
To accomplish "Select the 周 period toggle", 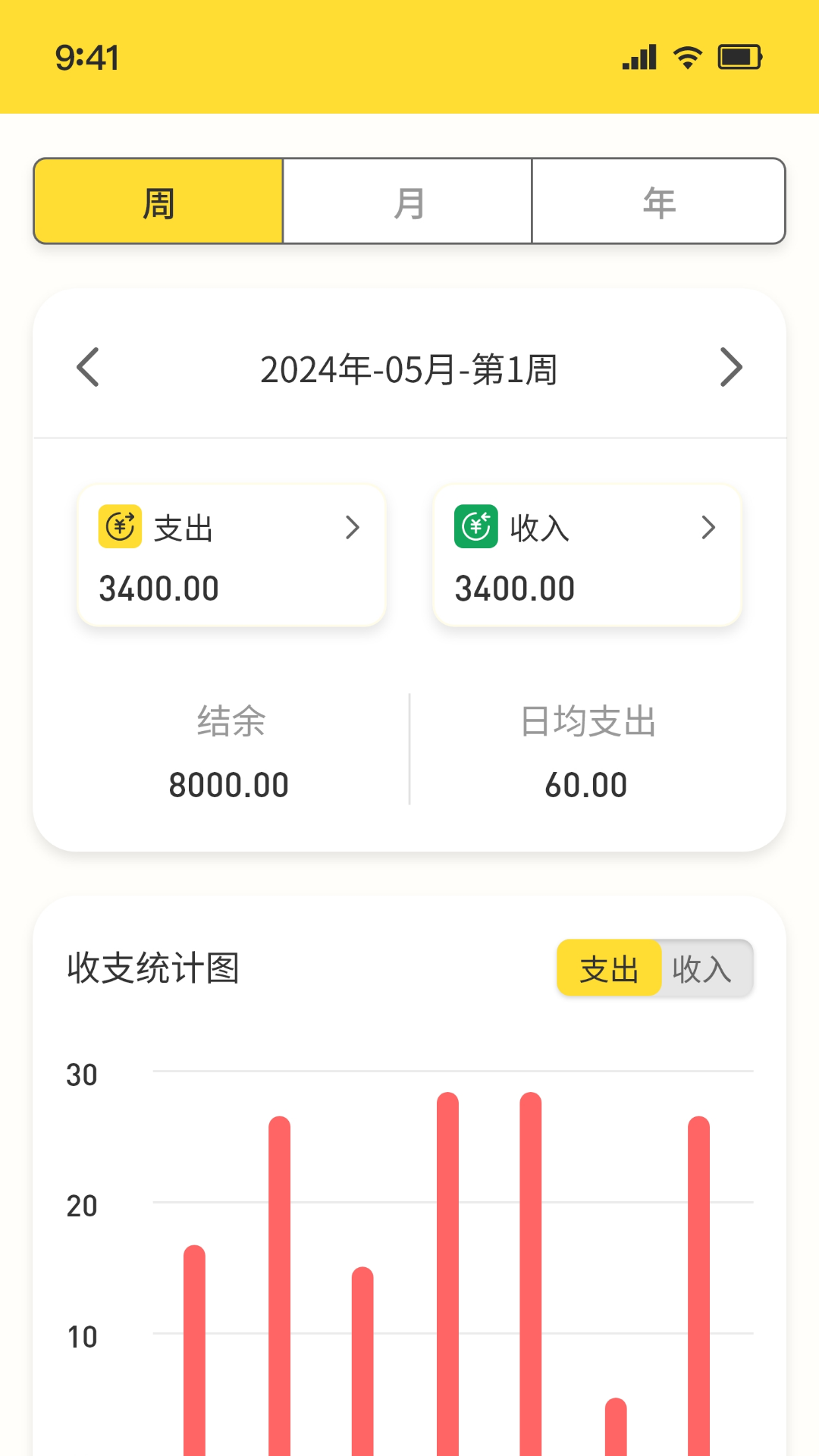I will tap(157, 200).
